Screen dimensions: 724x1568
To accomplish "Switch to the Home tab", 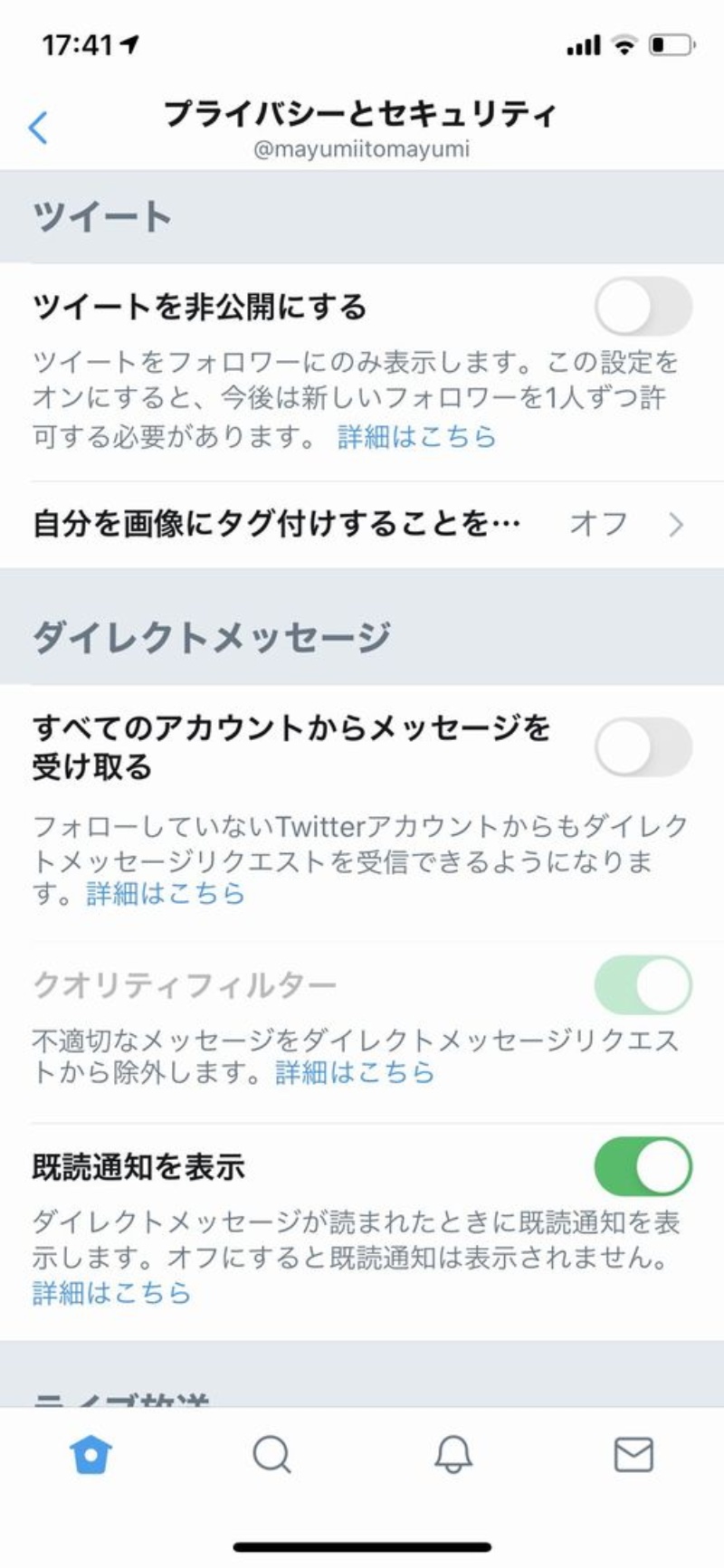I will pyautogui.click(x=90, y=1456).
